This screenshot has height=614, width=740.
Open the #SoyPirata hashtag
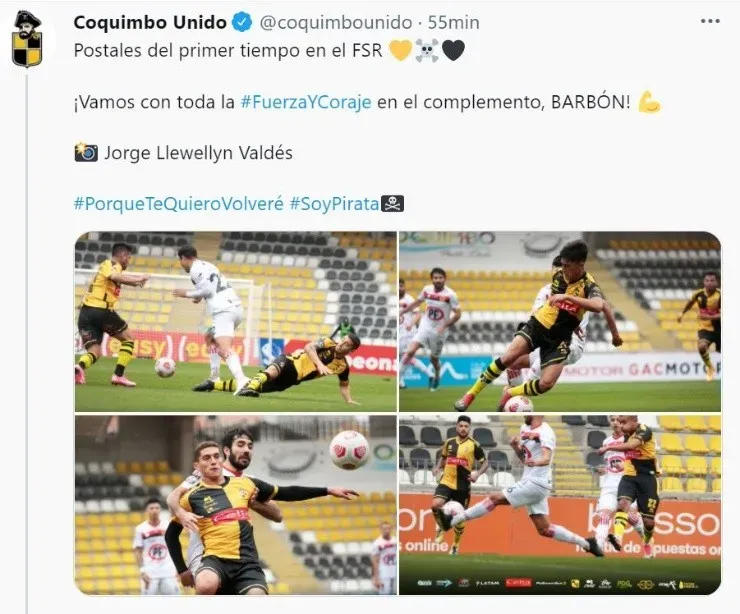[x=334, y=203]
